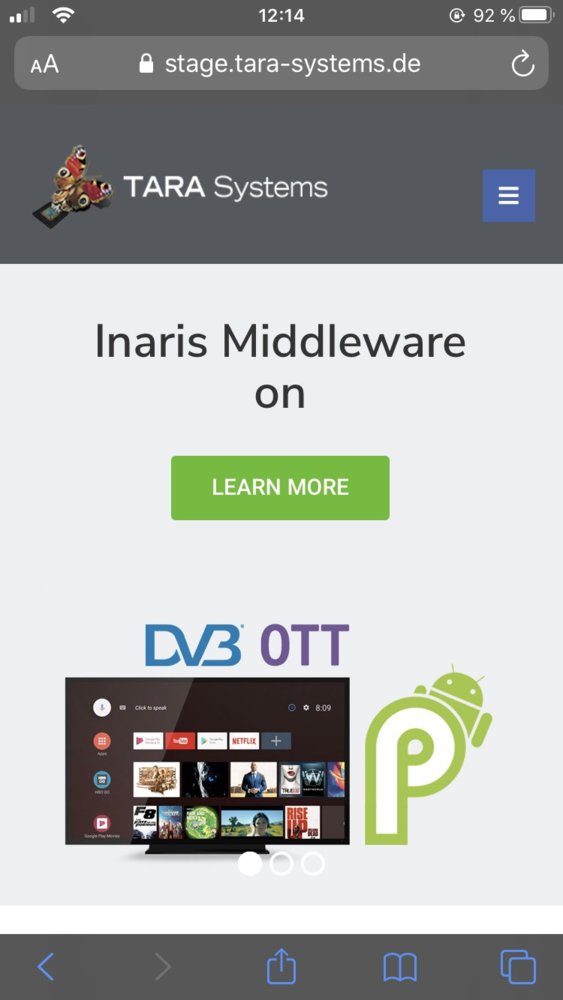The image size is (563, 1000).
Task: Open the AA reader text options
Action: click(44, 64)
